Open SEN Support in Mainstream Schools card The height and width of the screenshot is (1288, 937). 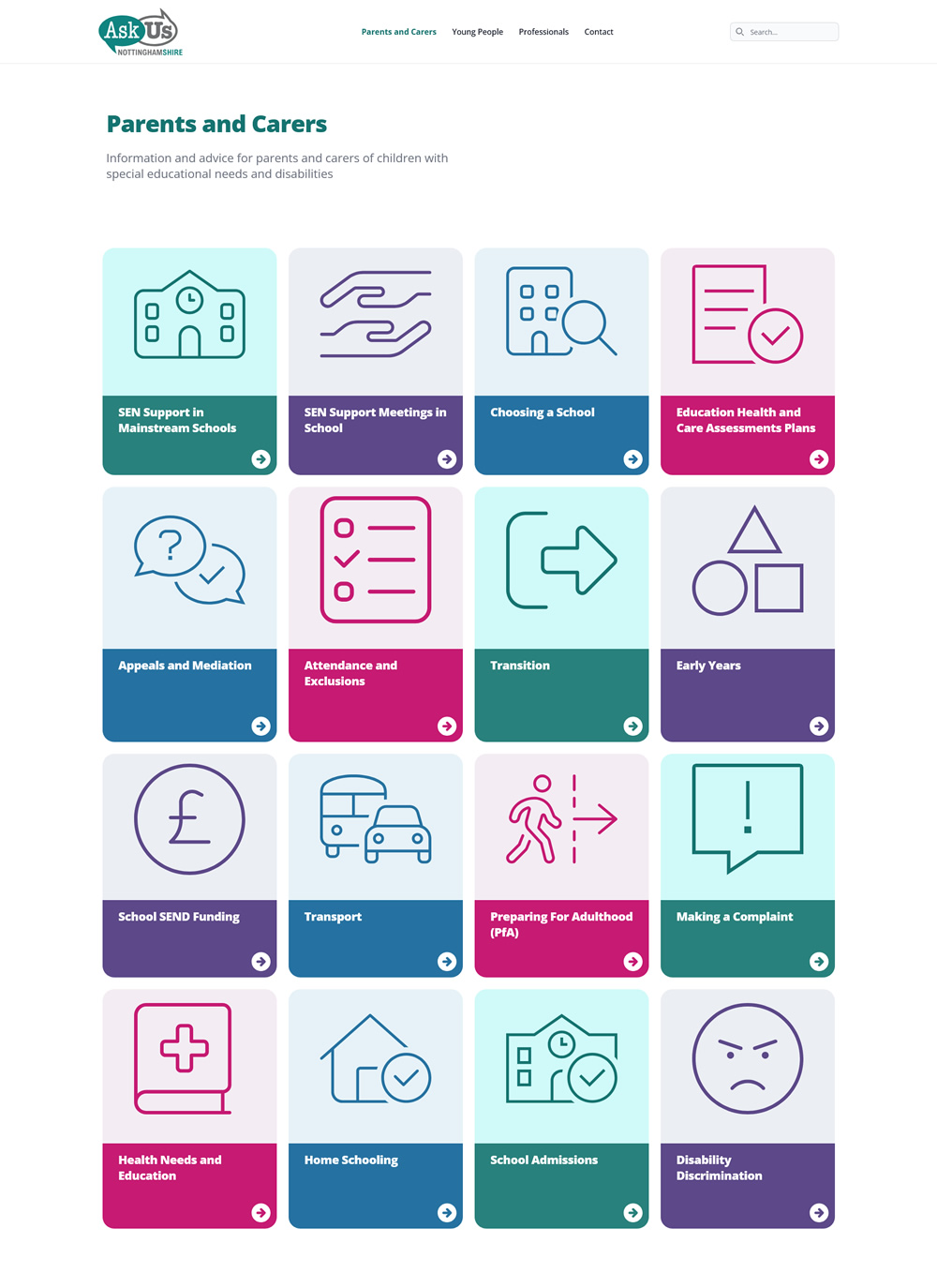[x=189, y=361]
